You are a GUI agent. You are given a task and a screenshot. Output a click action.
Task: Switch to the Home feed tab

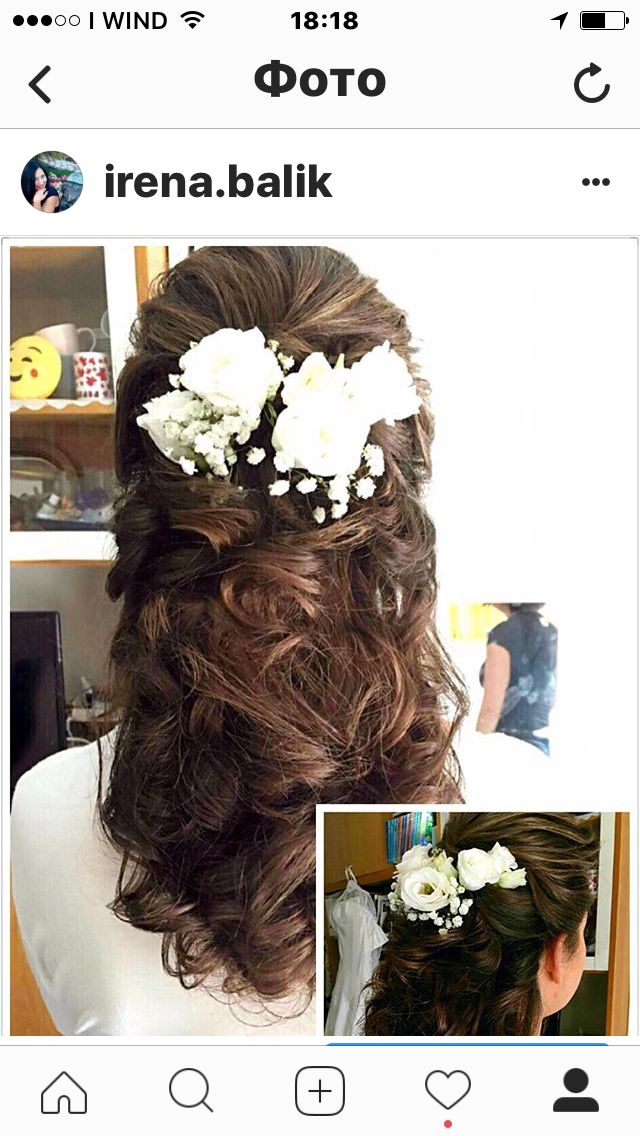(64, 1091)
